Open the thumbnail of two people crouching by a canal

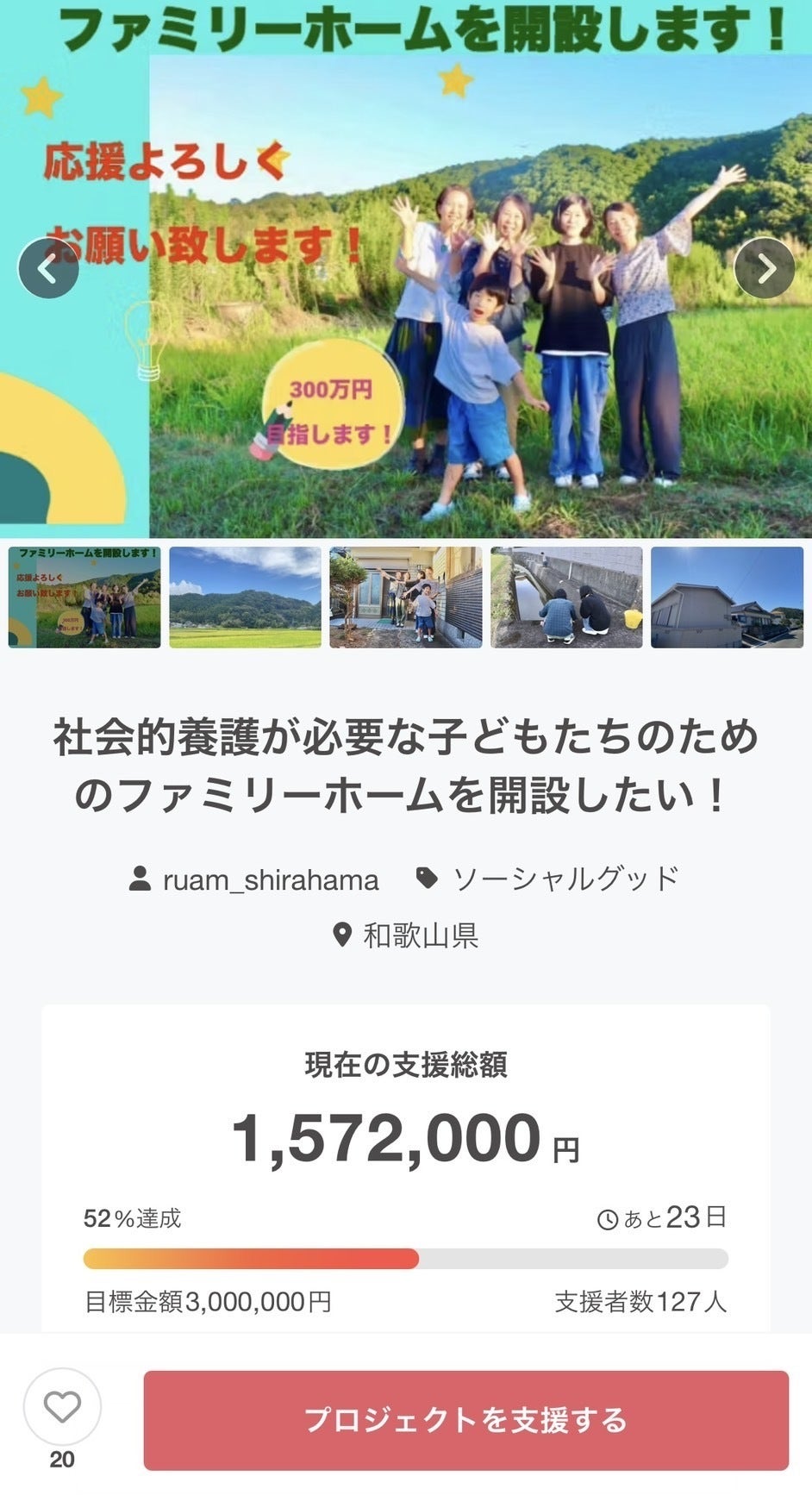point(566,597)
